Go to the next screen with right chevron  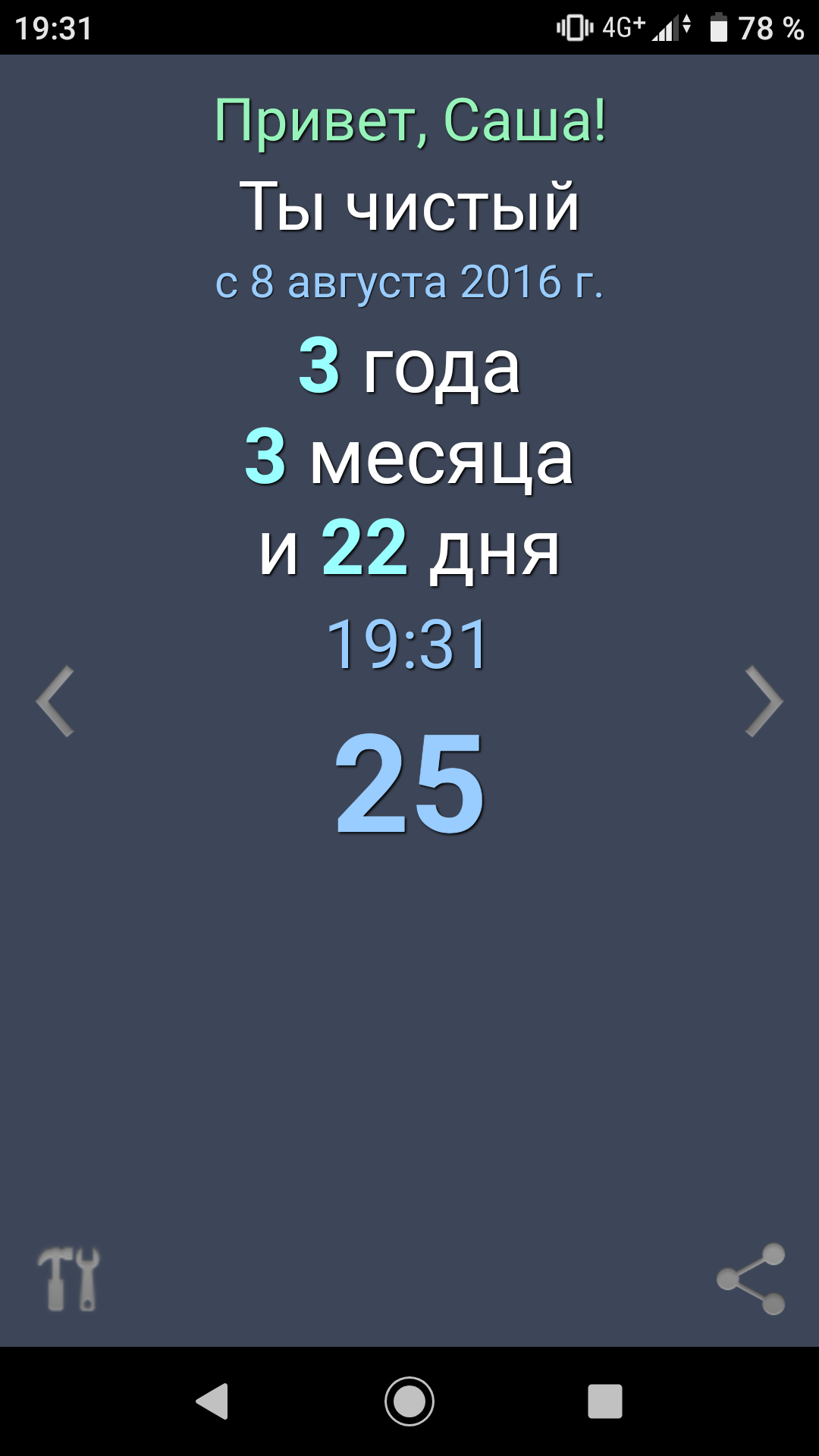click(763, 701)
